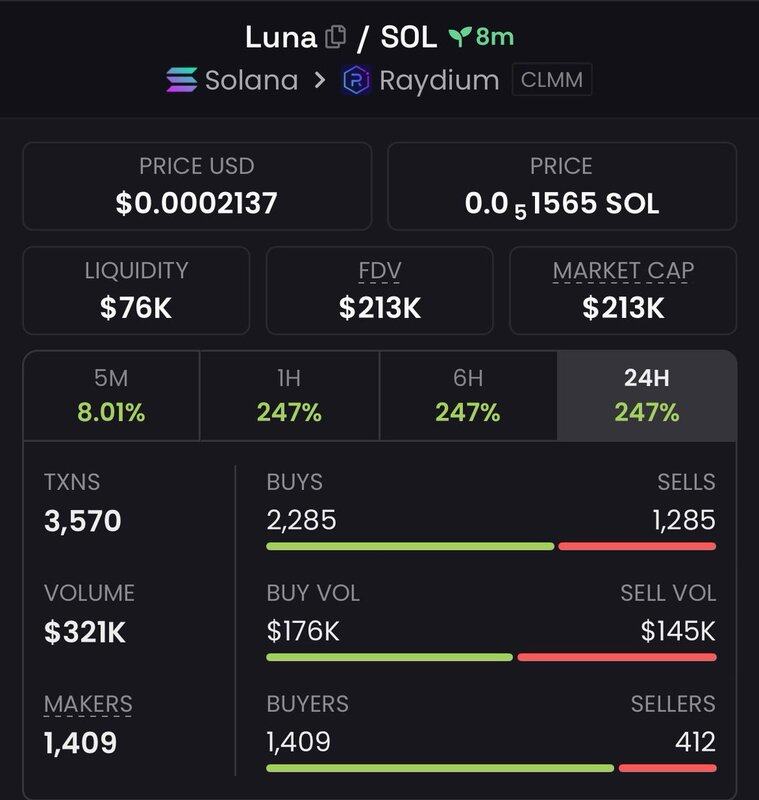The image size is (759, 800).
Task: Open the Solana chain link
Action: tap(232, 80)
